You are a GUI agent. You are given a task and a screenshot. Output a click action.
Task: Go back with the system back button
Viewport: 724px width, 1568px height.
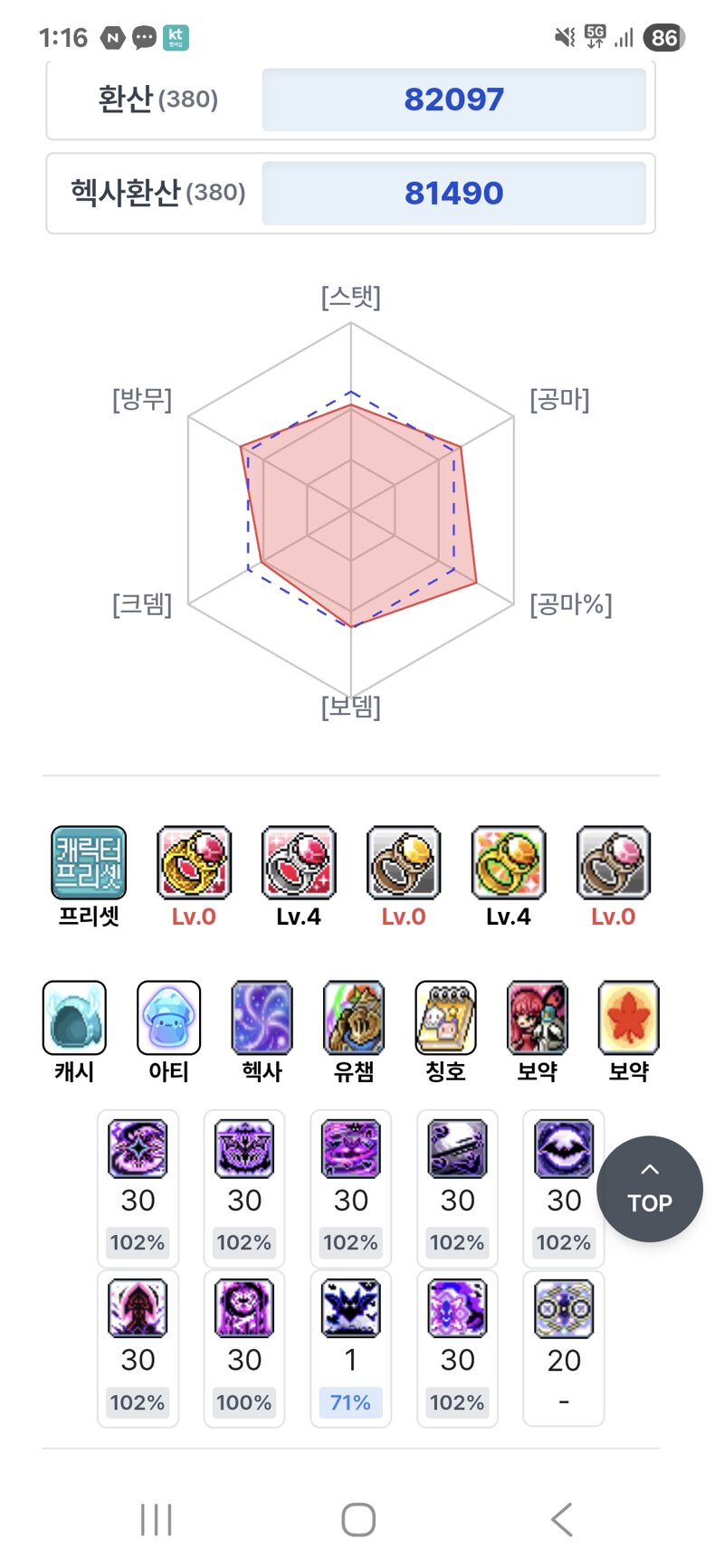coord(562,1519)
